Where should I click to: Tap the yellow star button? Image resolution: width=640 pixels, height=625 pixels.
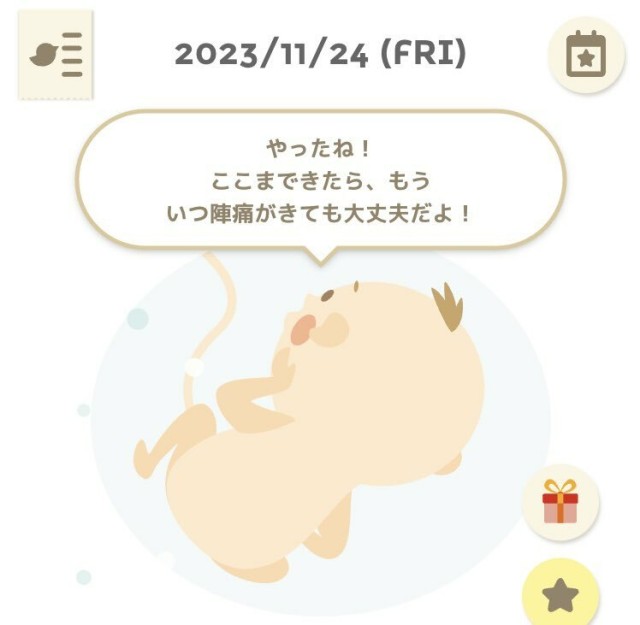point(561,595)
